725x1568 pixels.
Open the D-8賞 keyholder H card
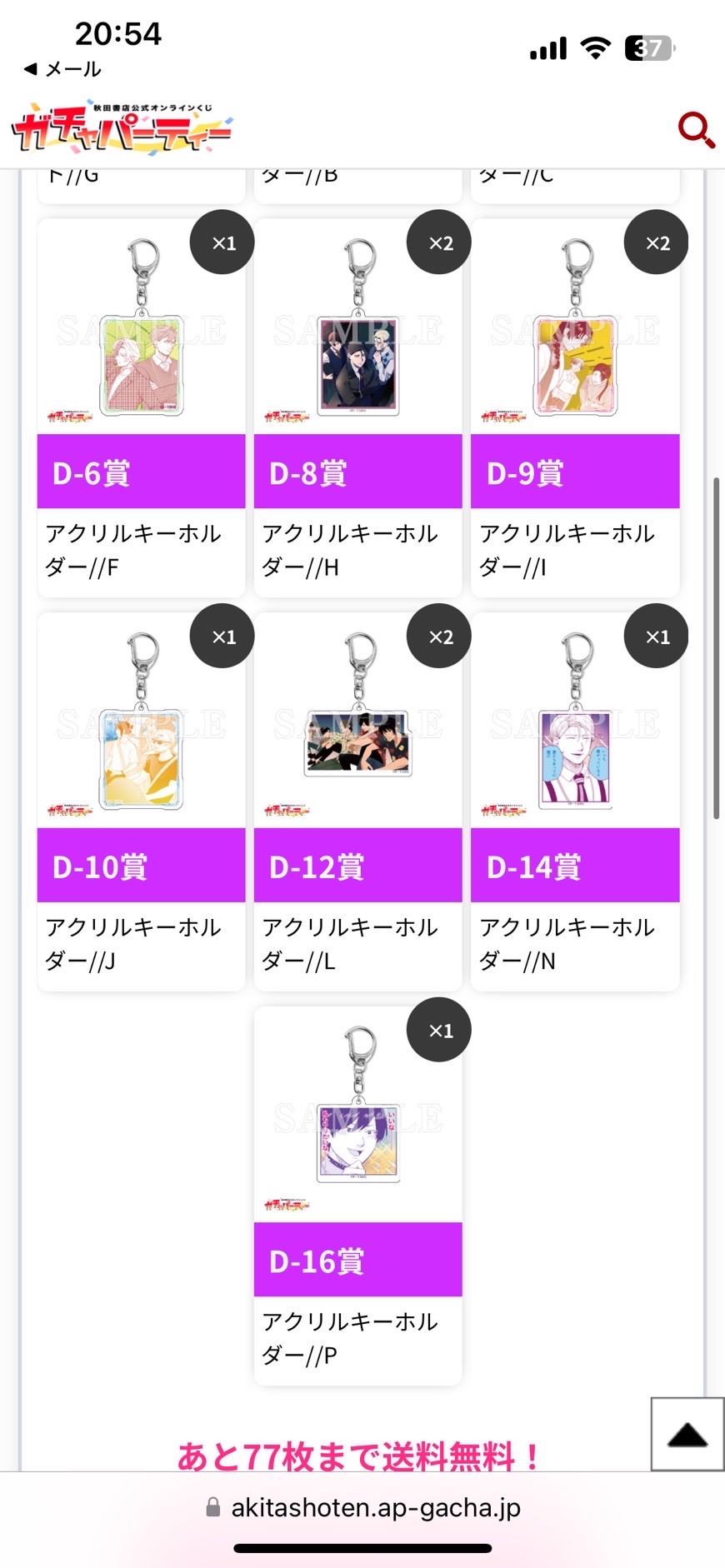pyautogui.click(x=357, y=408)
